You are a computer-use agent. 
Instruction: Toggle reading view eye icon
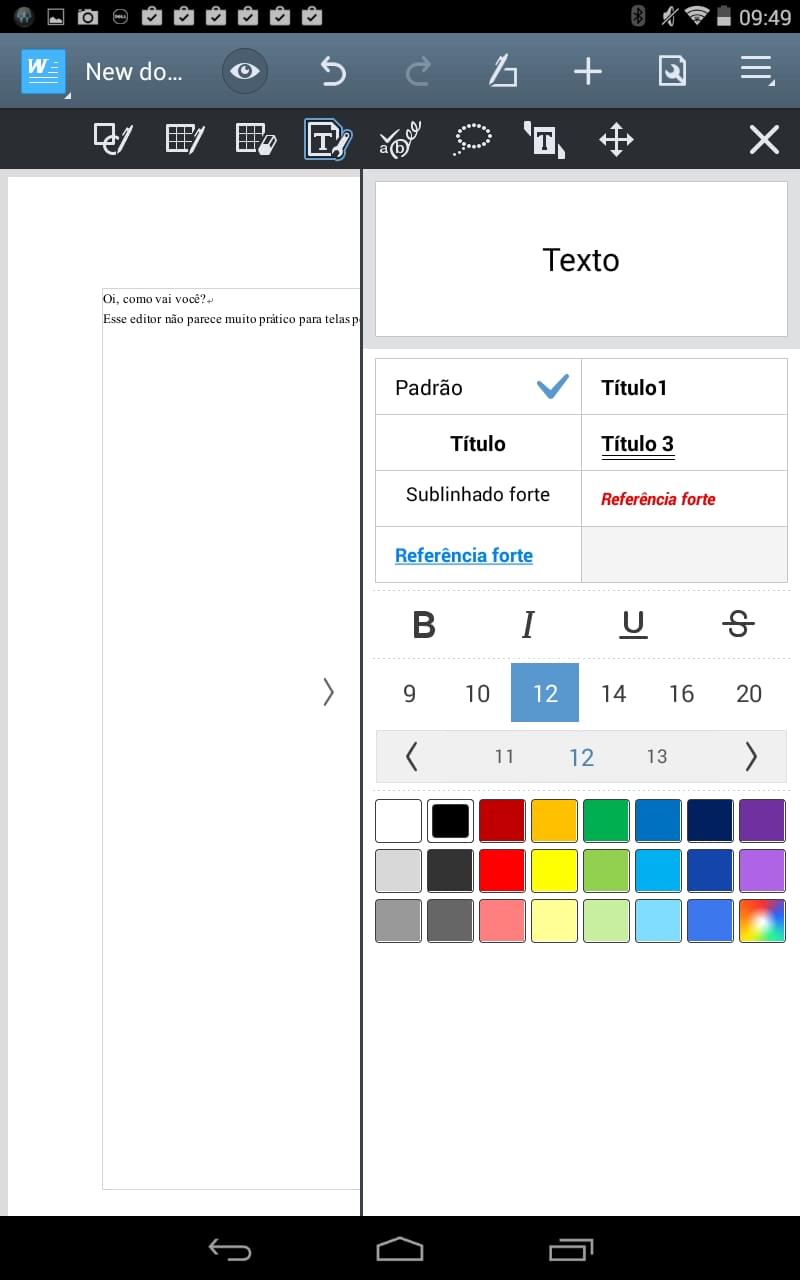point(245,71)
